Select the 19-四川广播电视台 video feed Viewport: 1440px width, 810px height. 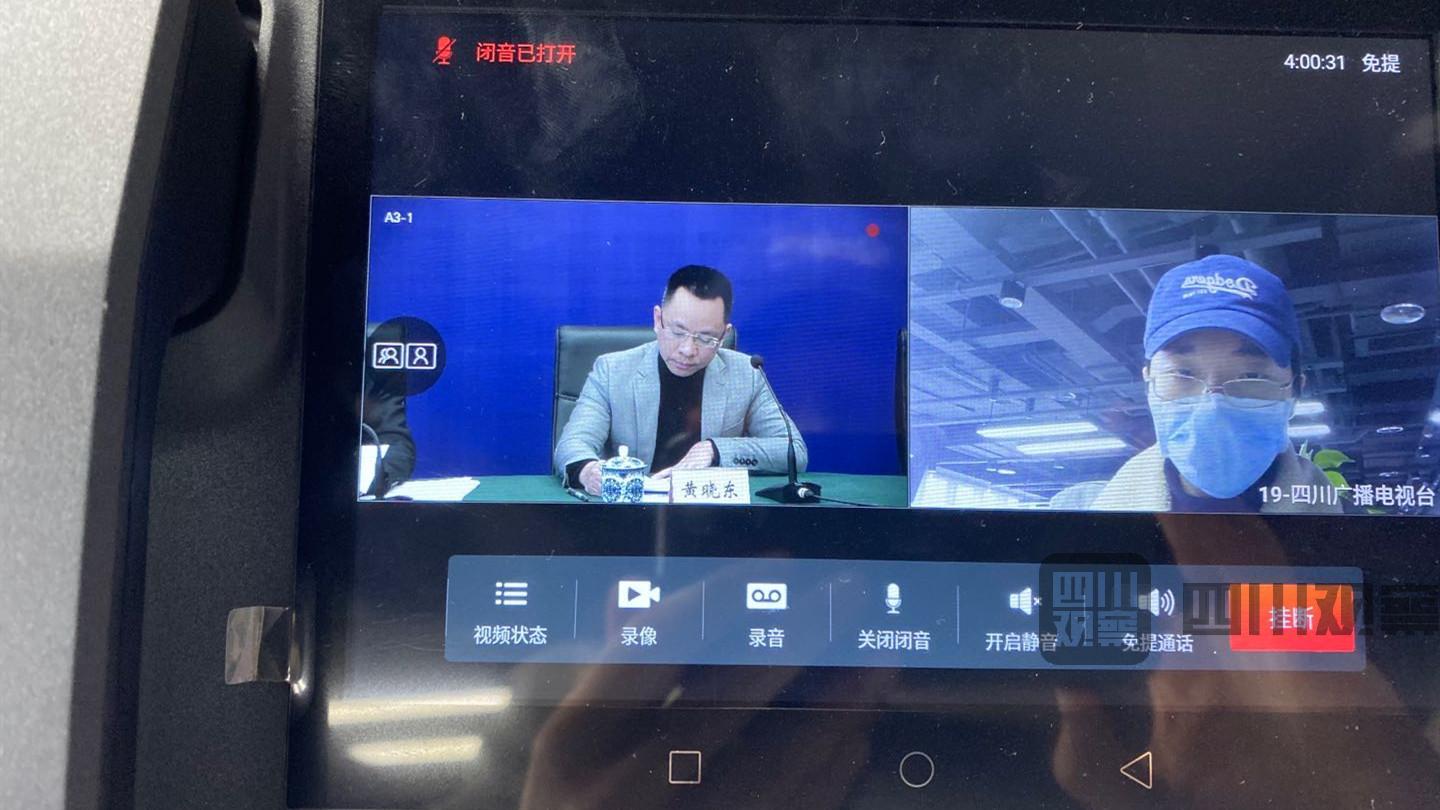tap(1173, 360)
